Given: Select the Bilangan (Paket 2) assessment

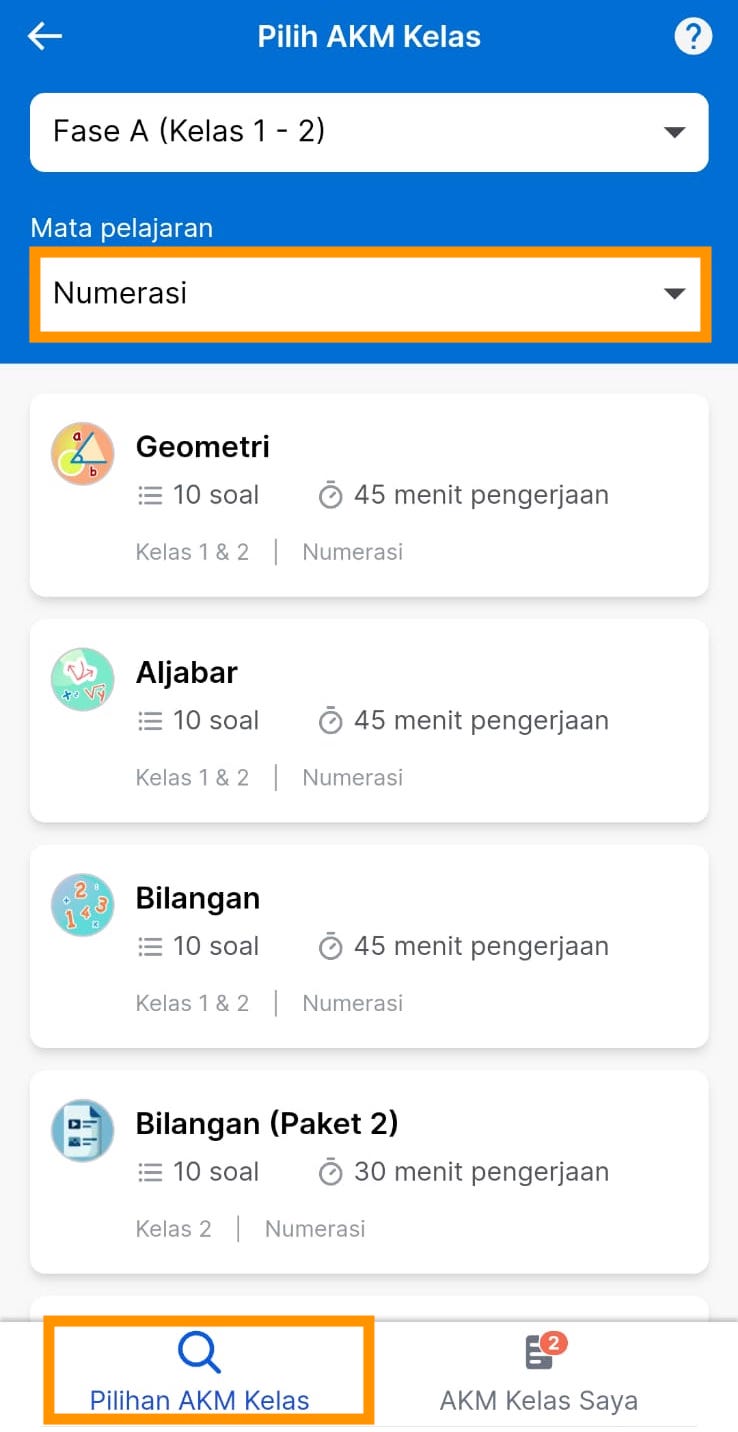Looking at the screenshot, I should (x=369, y=1171).
